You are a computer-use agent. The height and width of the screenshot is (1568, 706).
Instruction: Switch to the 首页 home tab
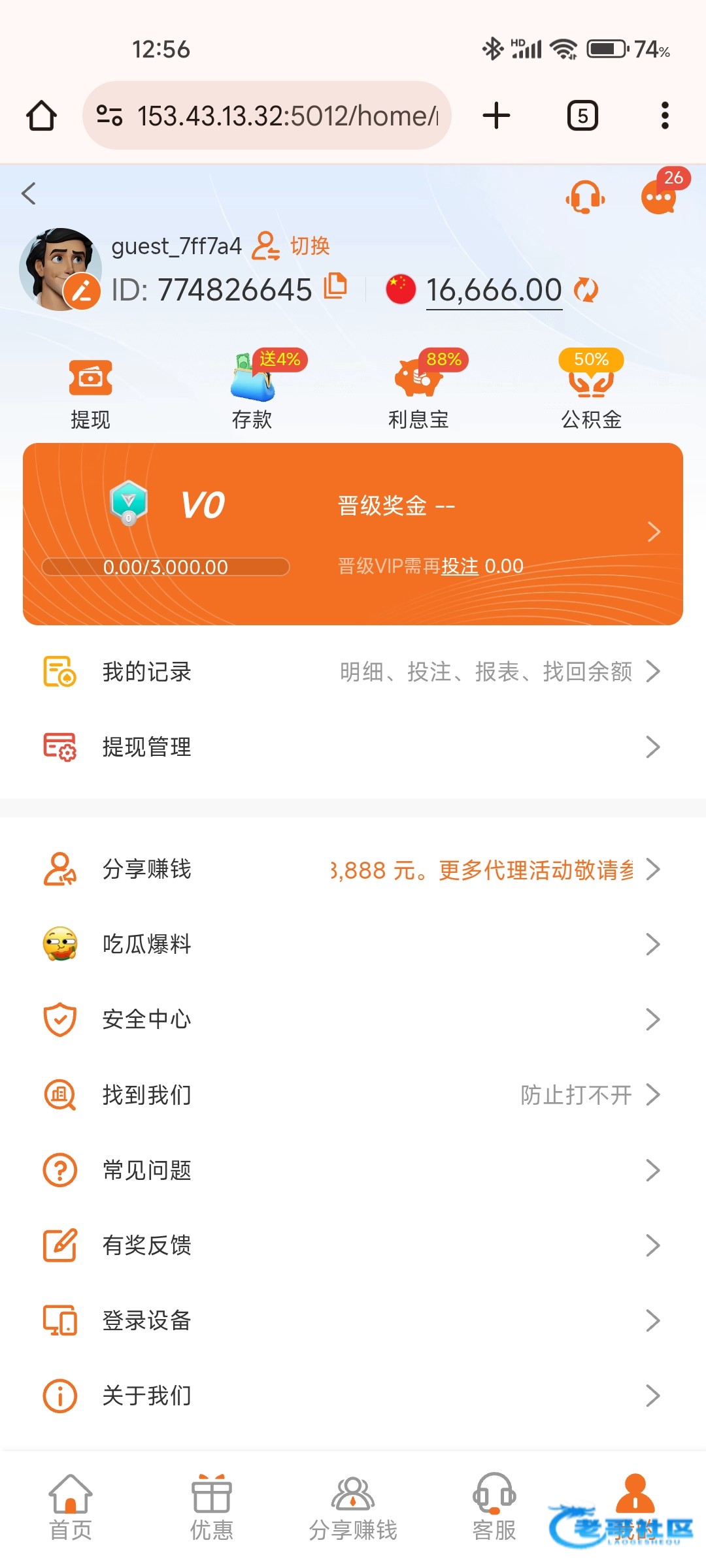pyautogui.click(x=71, y=1507)
